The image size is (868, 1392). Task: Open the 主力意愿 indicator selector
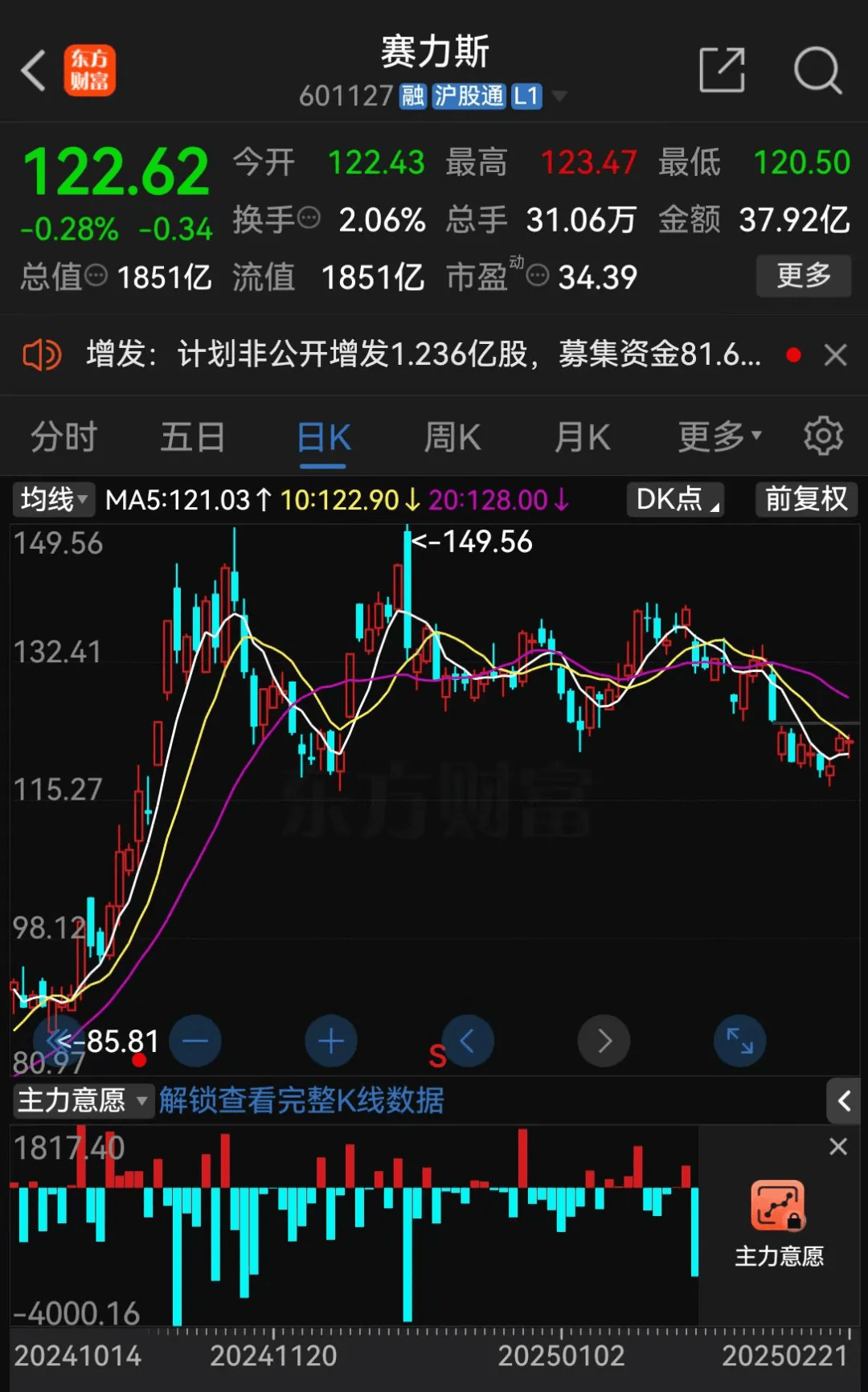pyautogui.click(x=82, y=1101)
